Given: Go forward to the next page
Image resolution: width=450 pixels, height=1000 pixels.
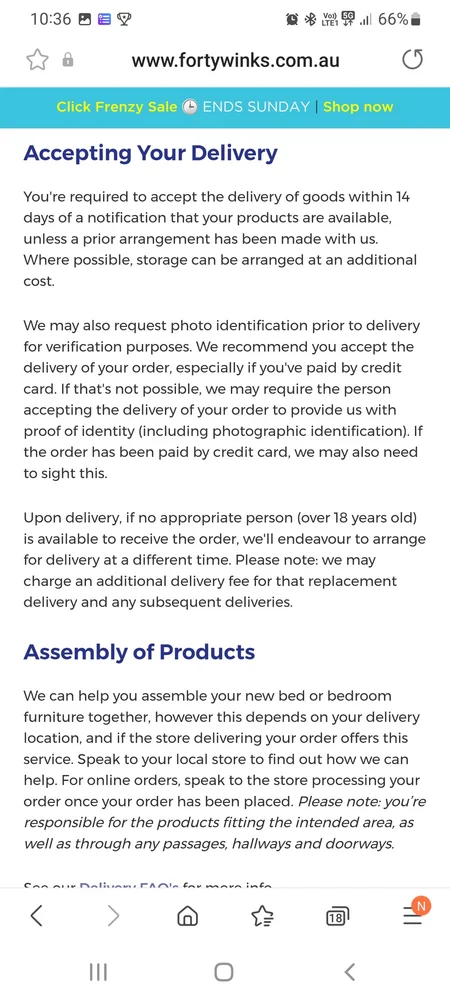Looking at the screenshot, I should point(113,916).
